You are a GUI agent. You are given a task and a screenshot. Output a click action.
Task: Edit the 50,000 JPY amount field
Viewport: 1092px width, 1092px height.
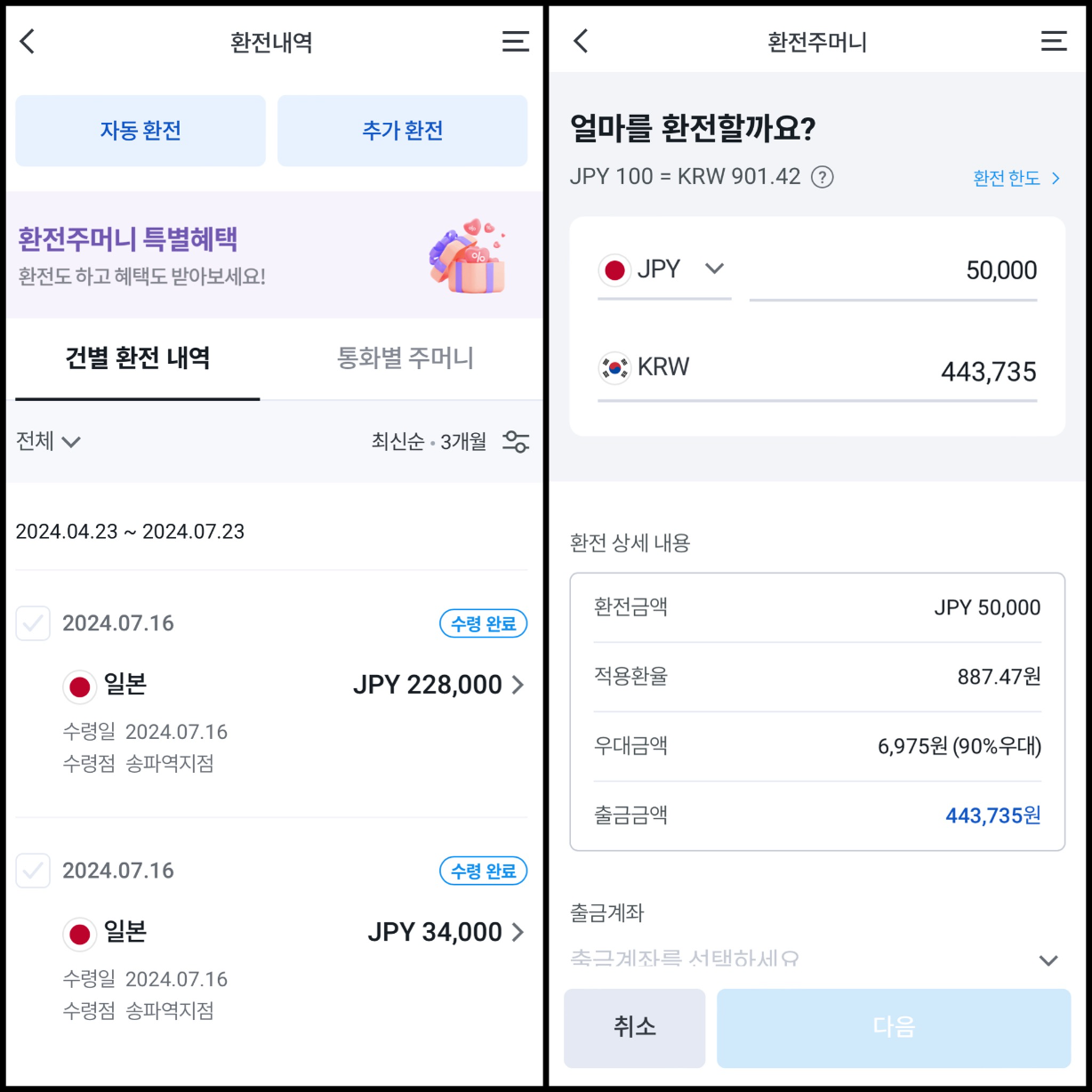[893, 270]
